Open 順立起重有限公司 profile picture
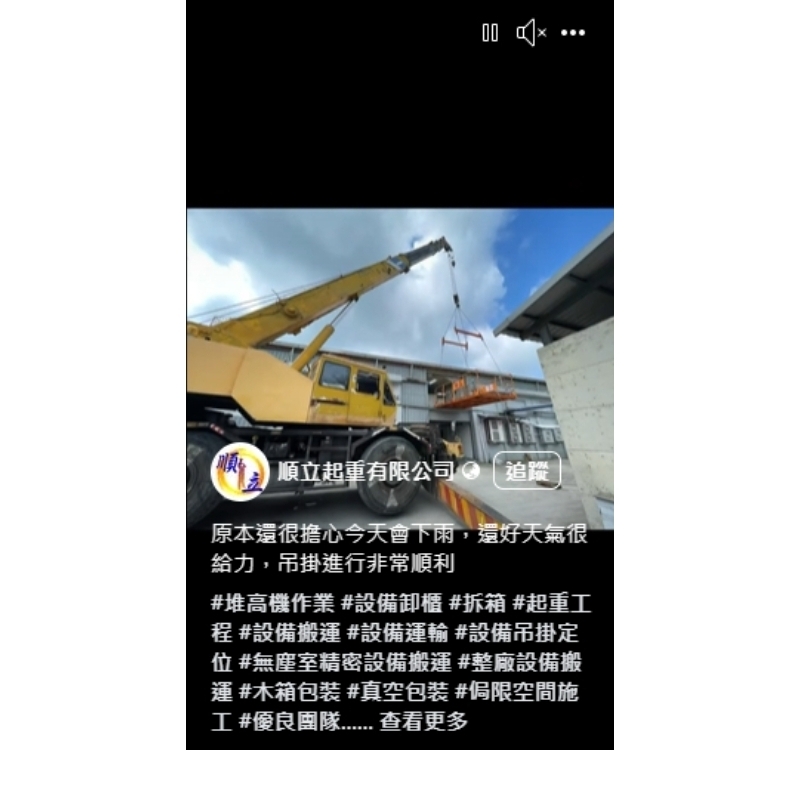Screen dimensions: 800x800 (240, 471)
